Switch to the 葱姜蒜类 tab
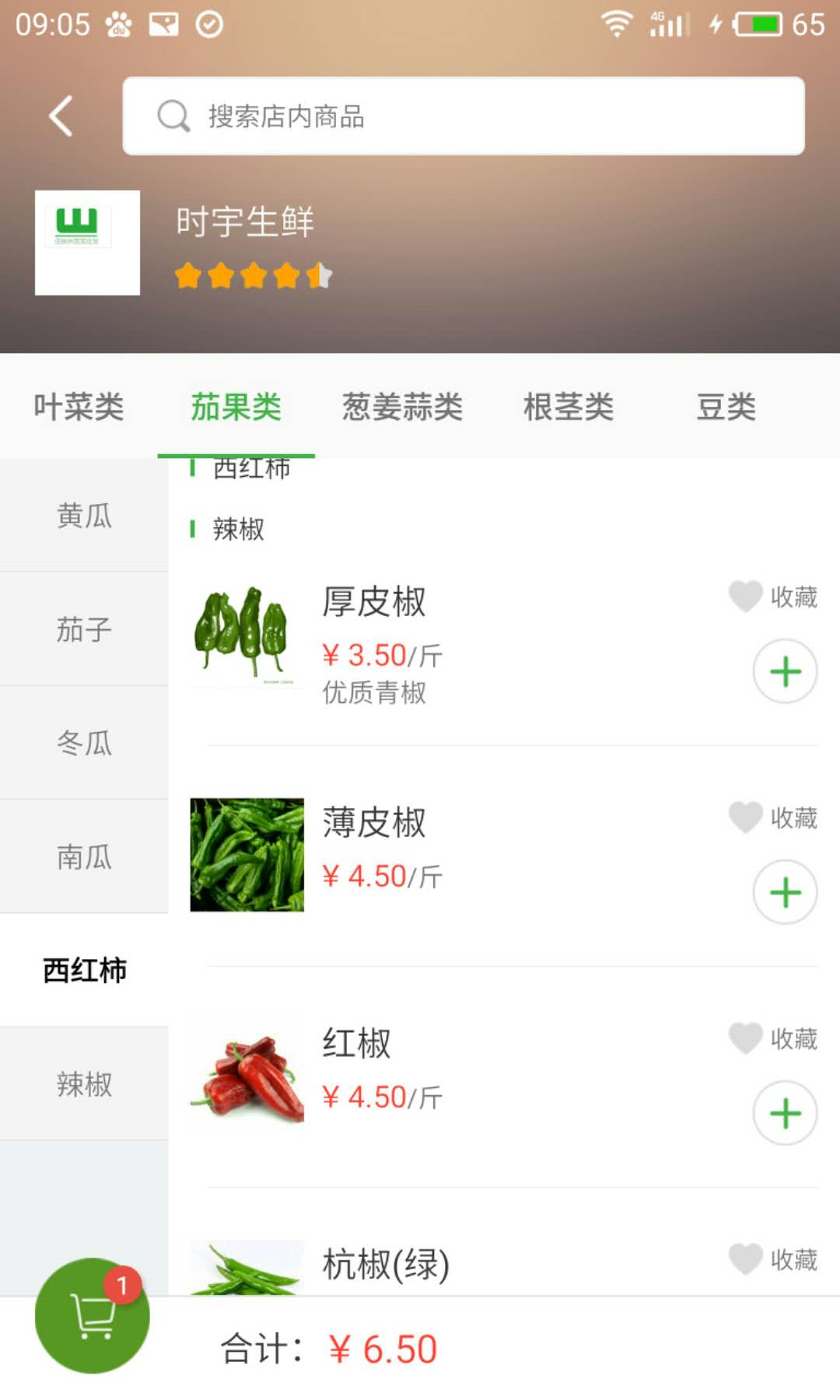This screenshot has width=840, height=1400. [402, 407]
